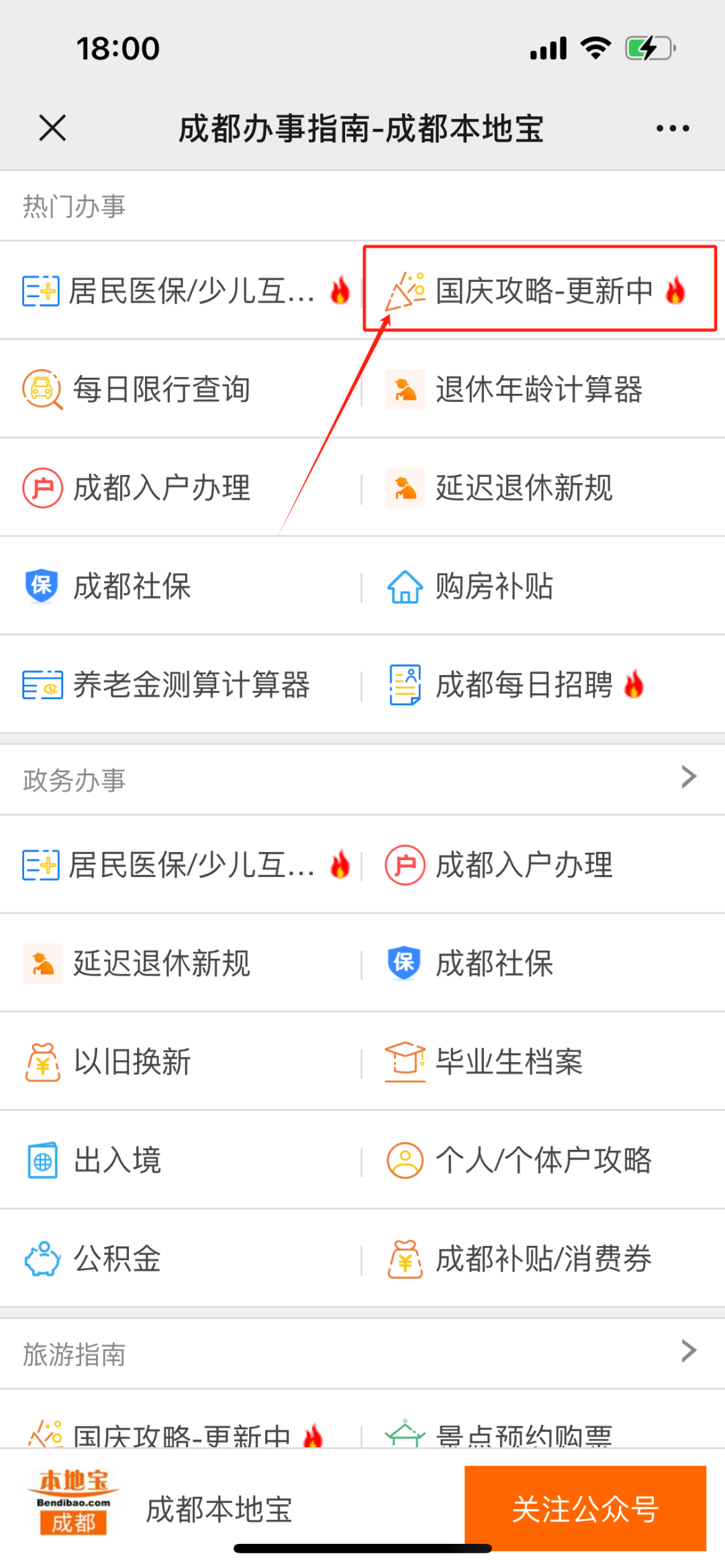Open the three-dot overflow menu

tap(673, 127)
